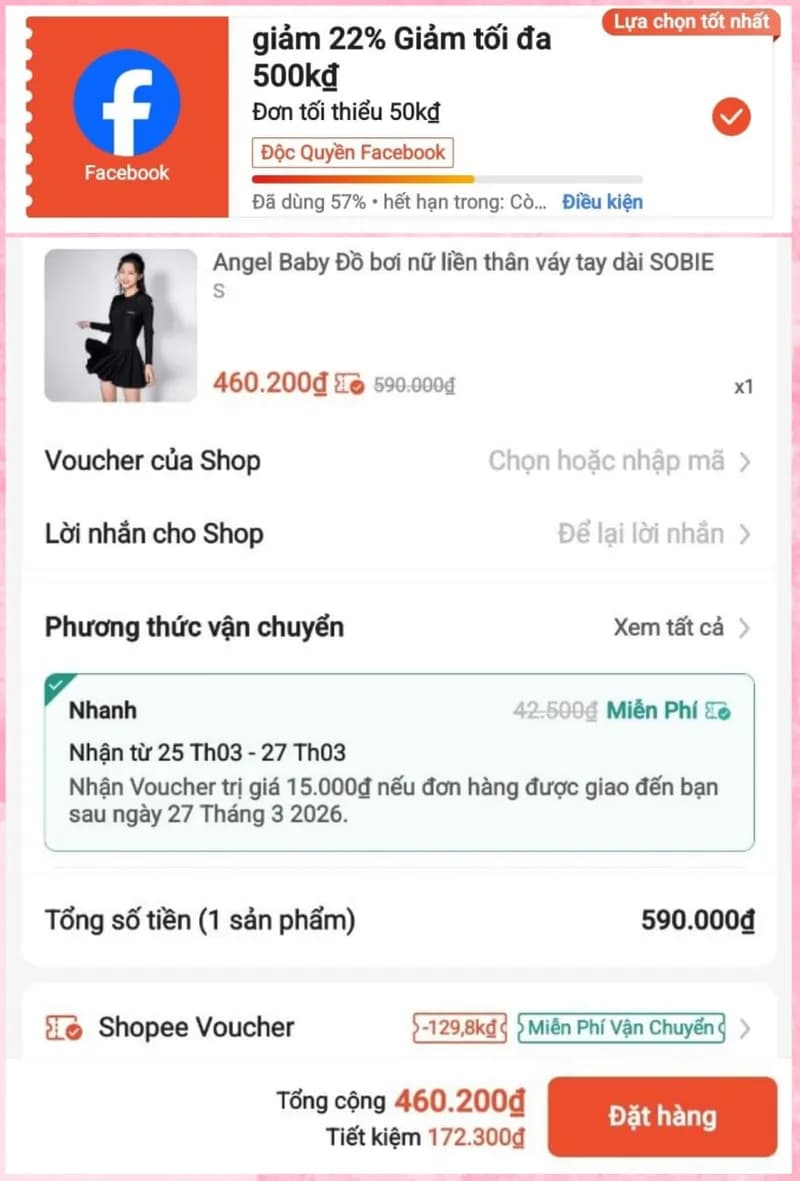Open the Điều kiện voucher terms

(x=603, y=202)
